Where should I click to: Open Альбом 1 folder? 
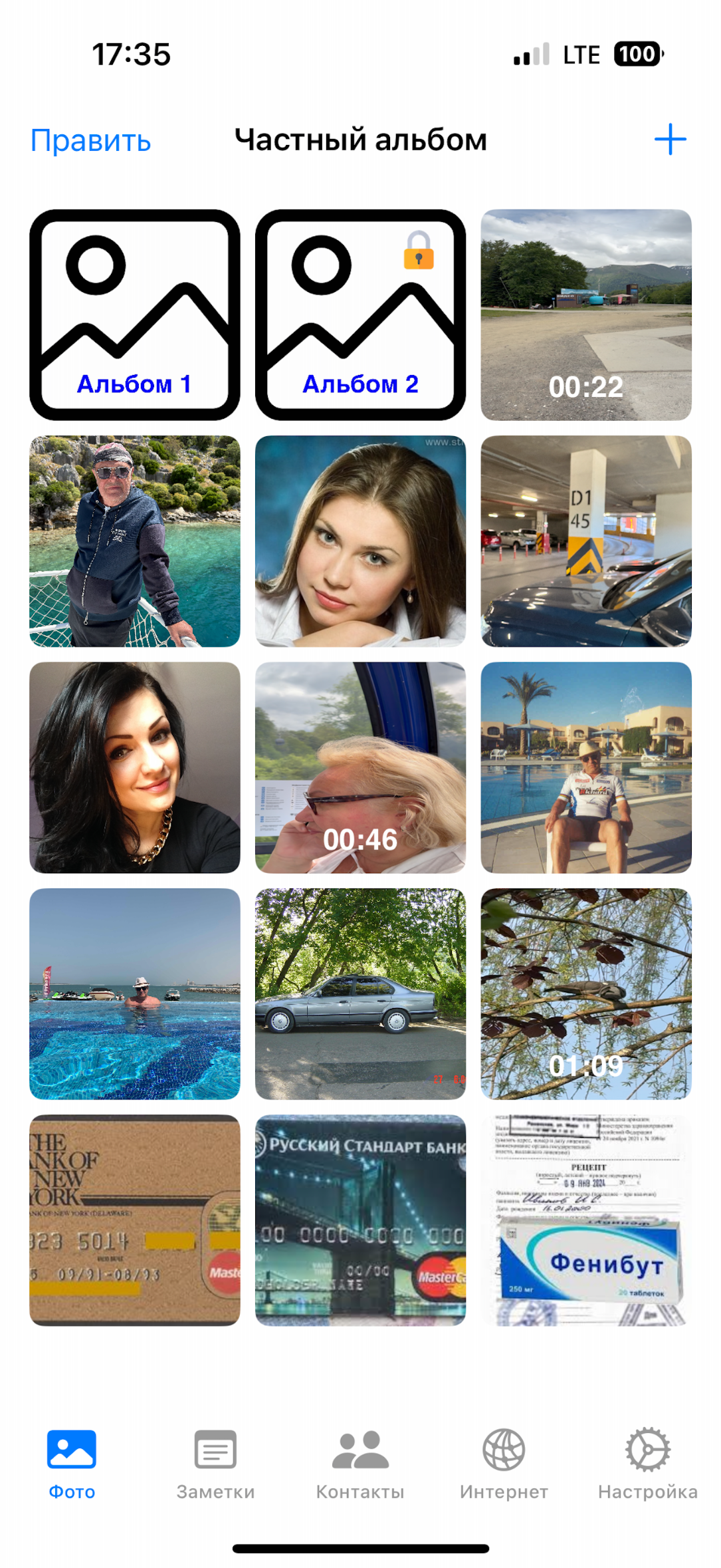[x=135, y=315]
